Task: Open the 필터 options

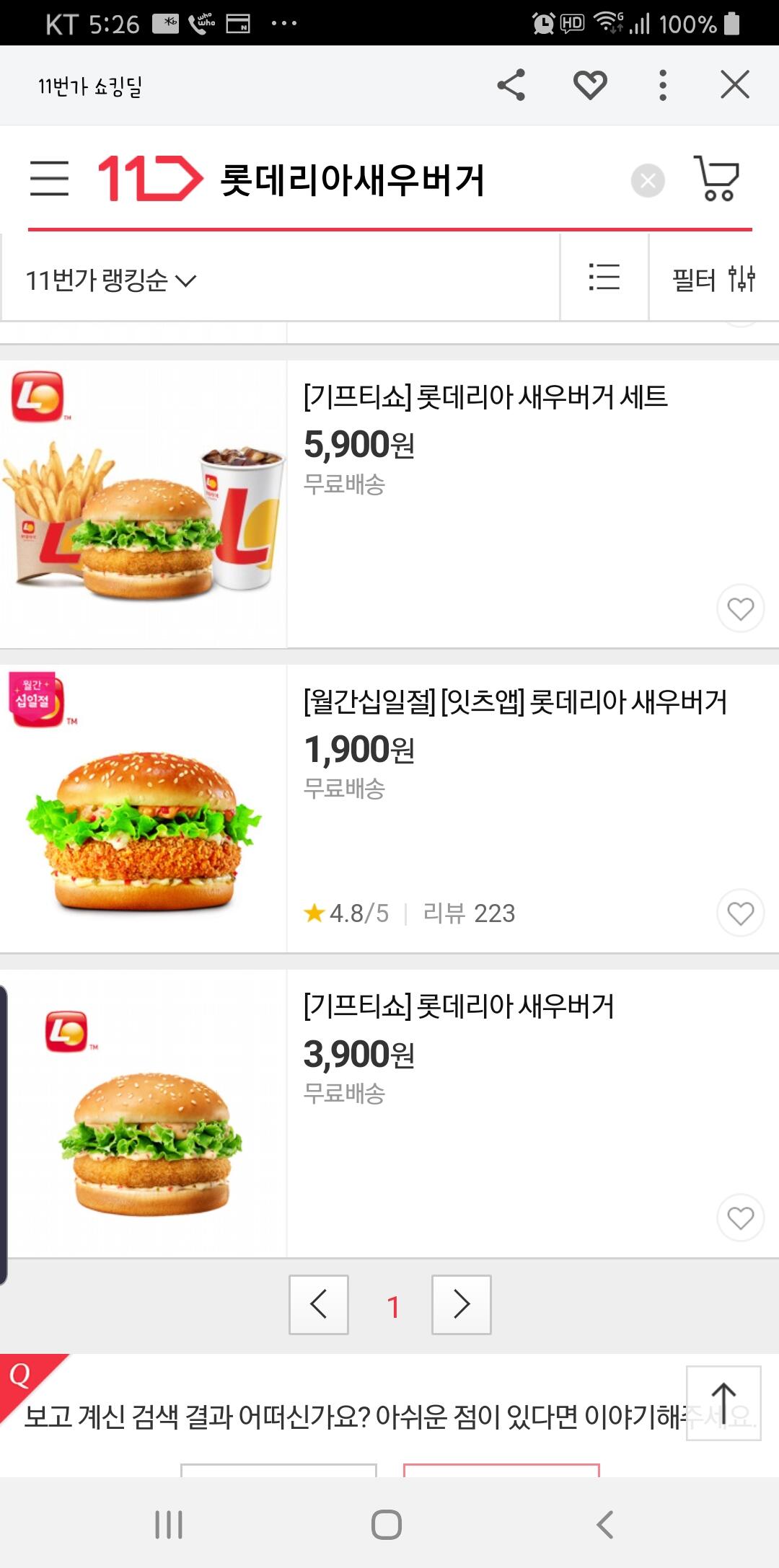Action: pyautogui.click(x=713, y=279)
